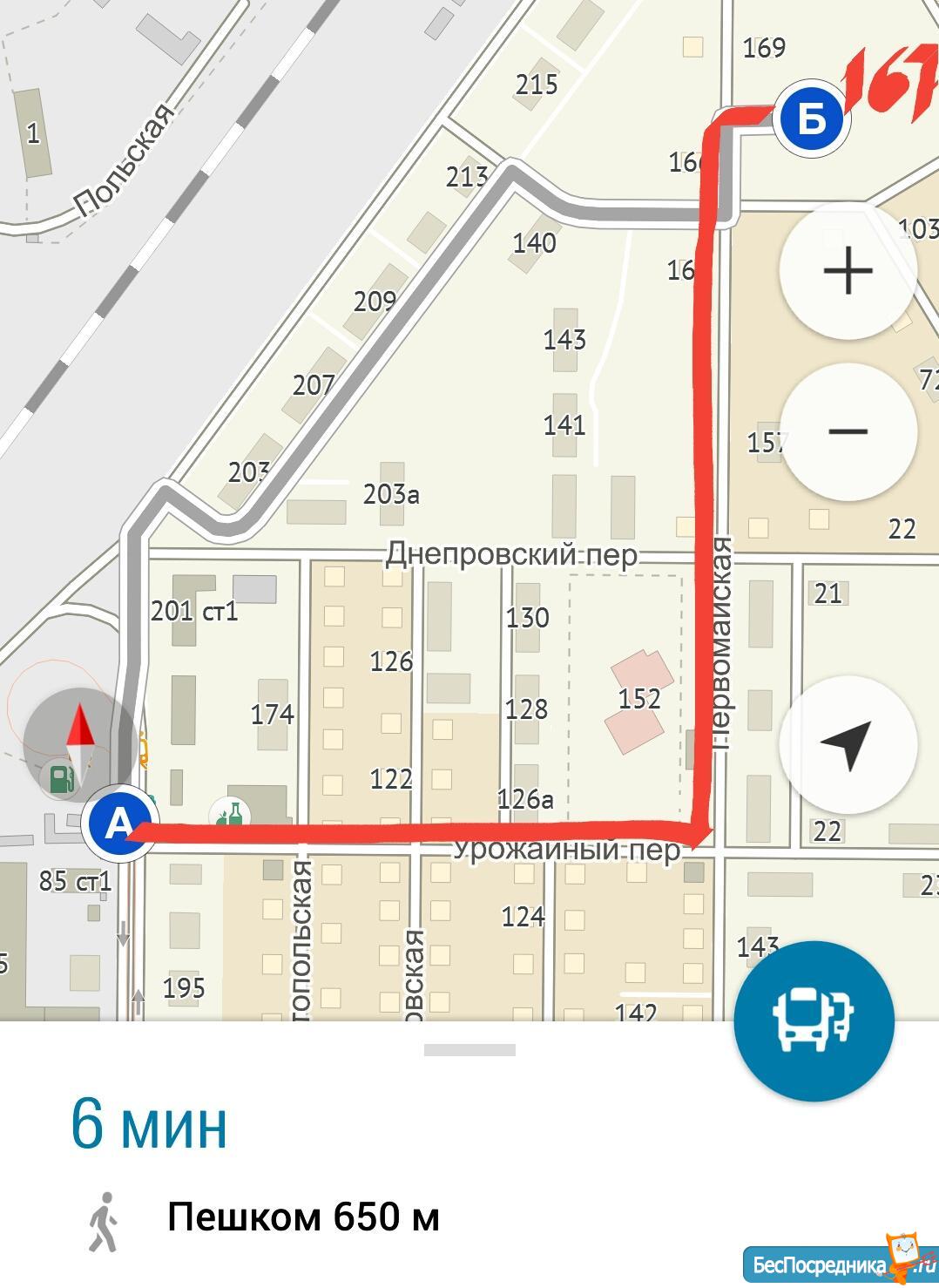Switch to public transport routes
The image size is (939, 1288).
(814, 1020)
